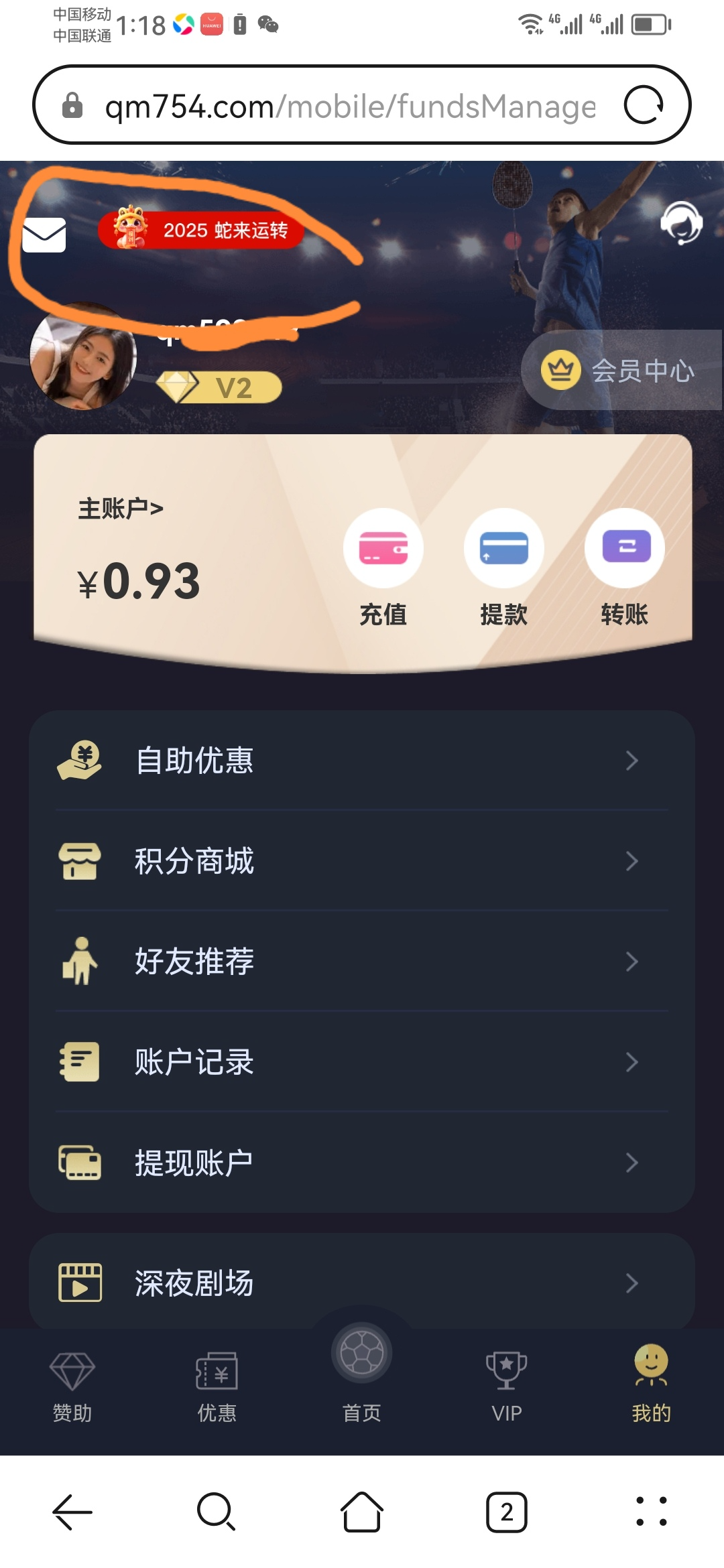Reload the page in the address bar
This screenshot has width=724, height=1568.
pyautogui.click(x=644, y=105)
